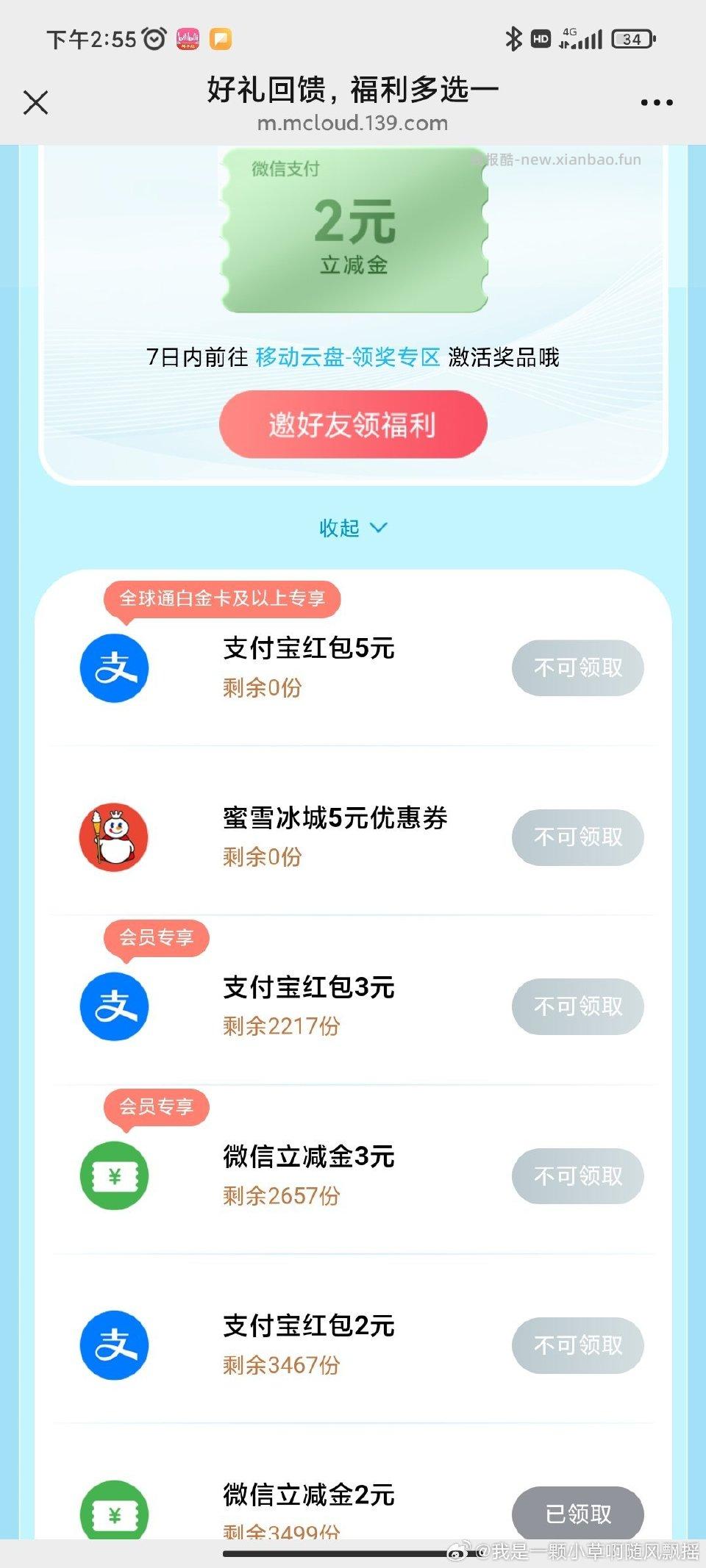Tap the m.mcloud.139.com address text
This screenshot has width=706, height=1568.
click(x=353, y=123)
